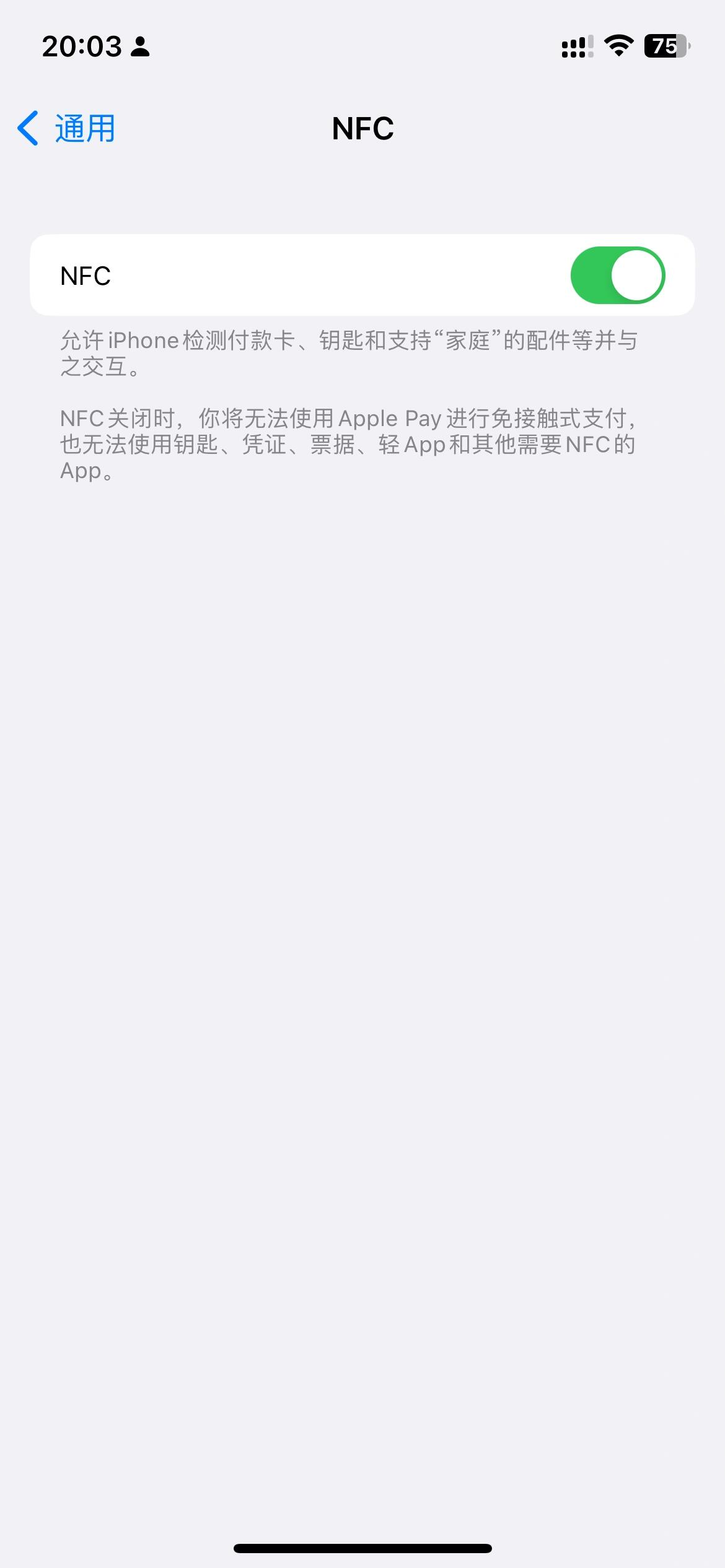
Task: Turn off the NFC switch
Action: (x=617, y=276)
